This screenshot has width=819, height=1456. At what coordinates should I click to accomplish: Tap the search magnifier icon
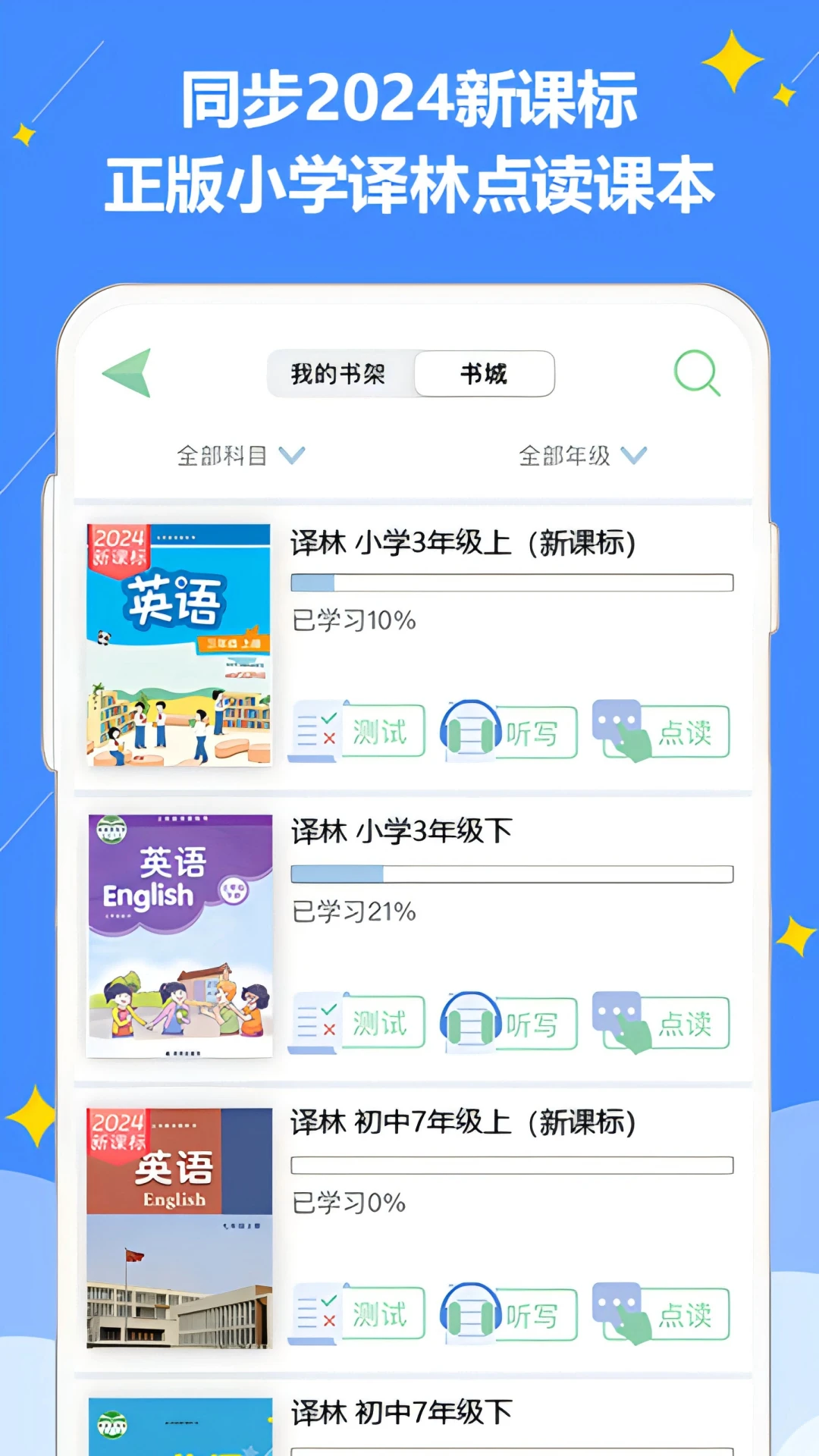tap(697, 373)
